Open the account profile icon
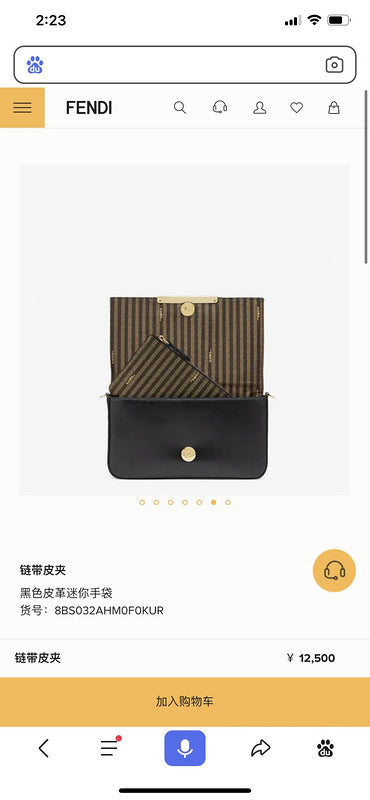 260,108
